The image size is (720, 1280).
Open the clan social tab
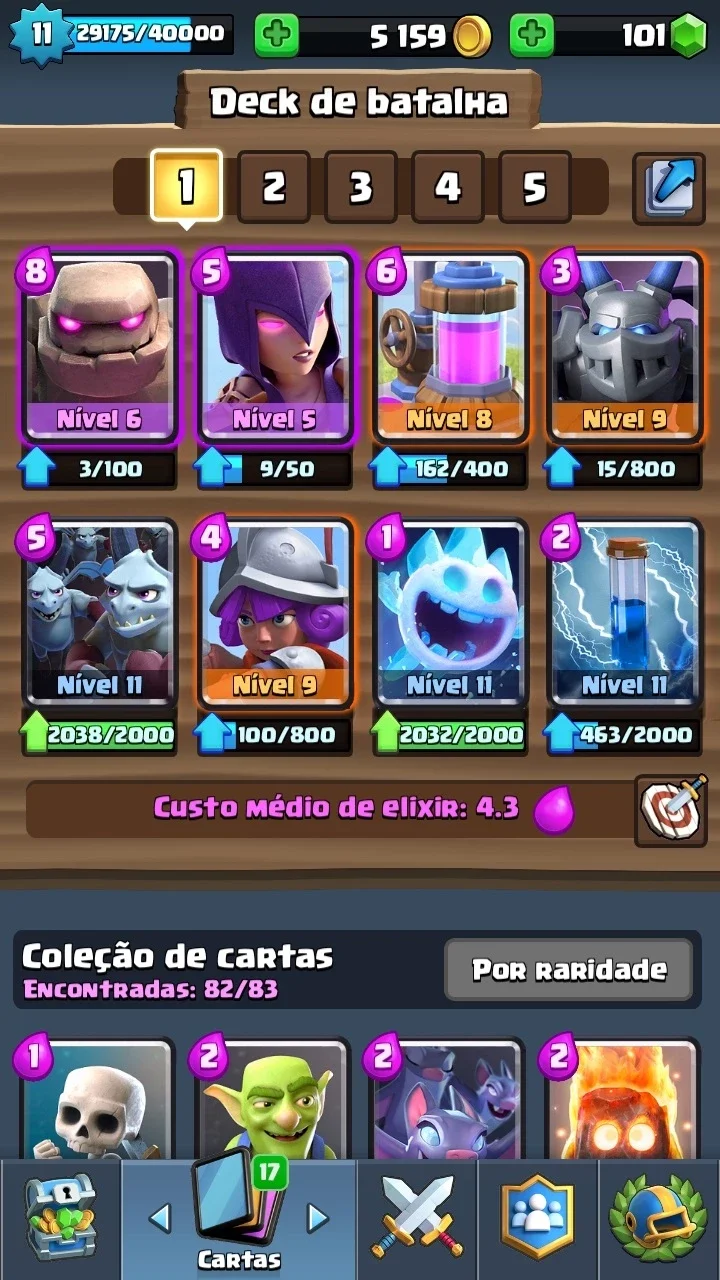pos(538,1219)
